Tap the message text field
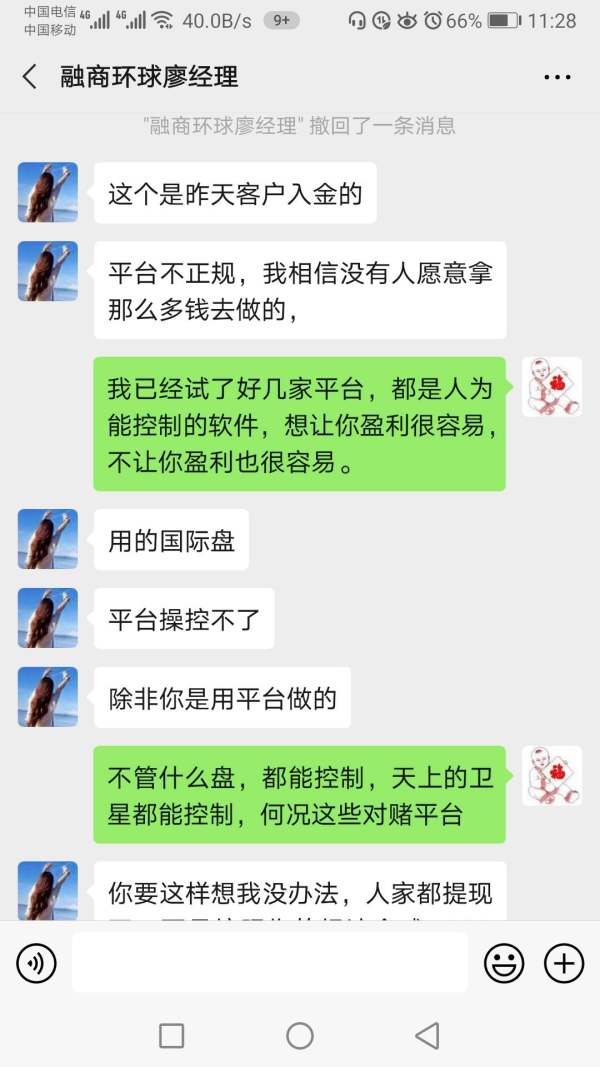Viewport: 600px width, 1067px height. 269,962
